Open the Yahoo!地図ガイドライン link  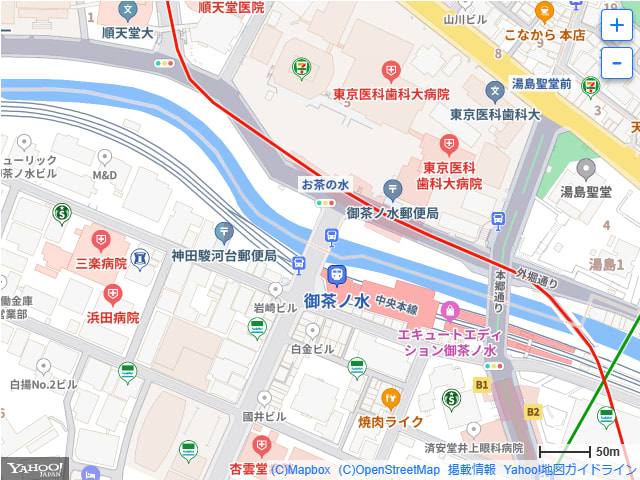pyautogui.click(x=569, y=470)
